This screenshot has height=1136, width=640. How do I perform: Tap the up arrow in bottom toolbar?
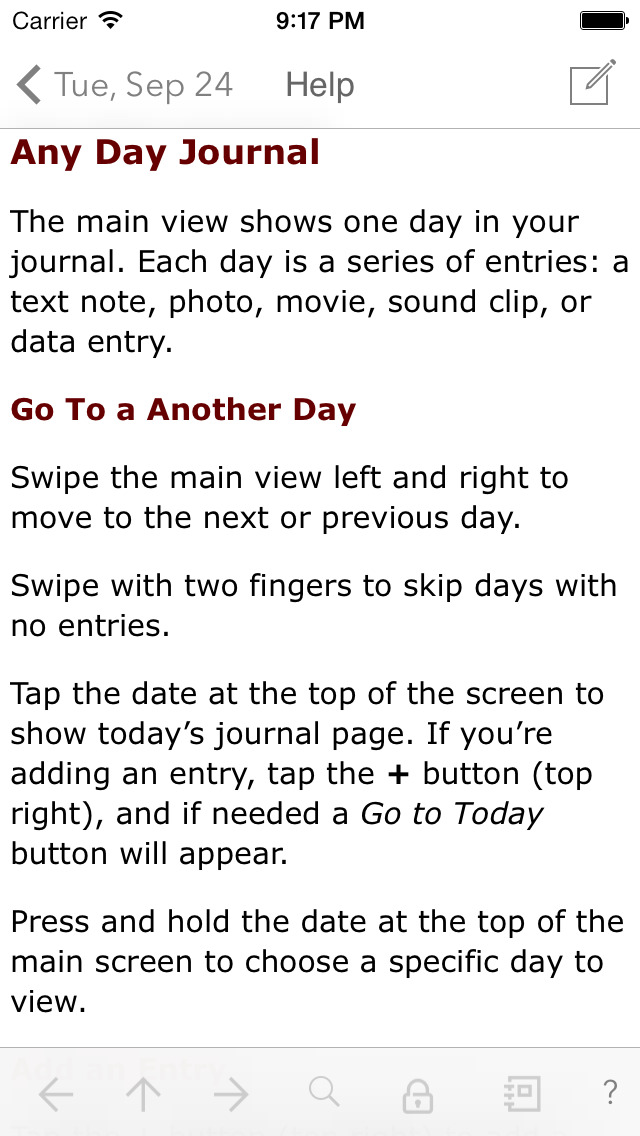click(144, 1093)
